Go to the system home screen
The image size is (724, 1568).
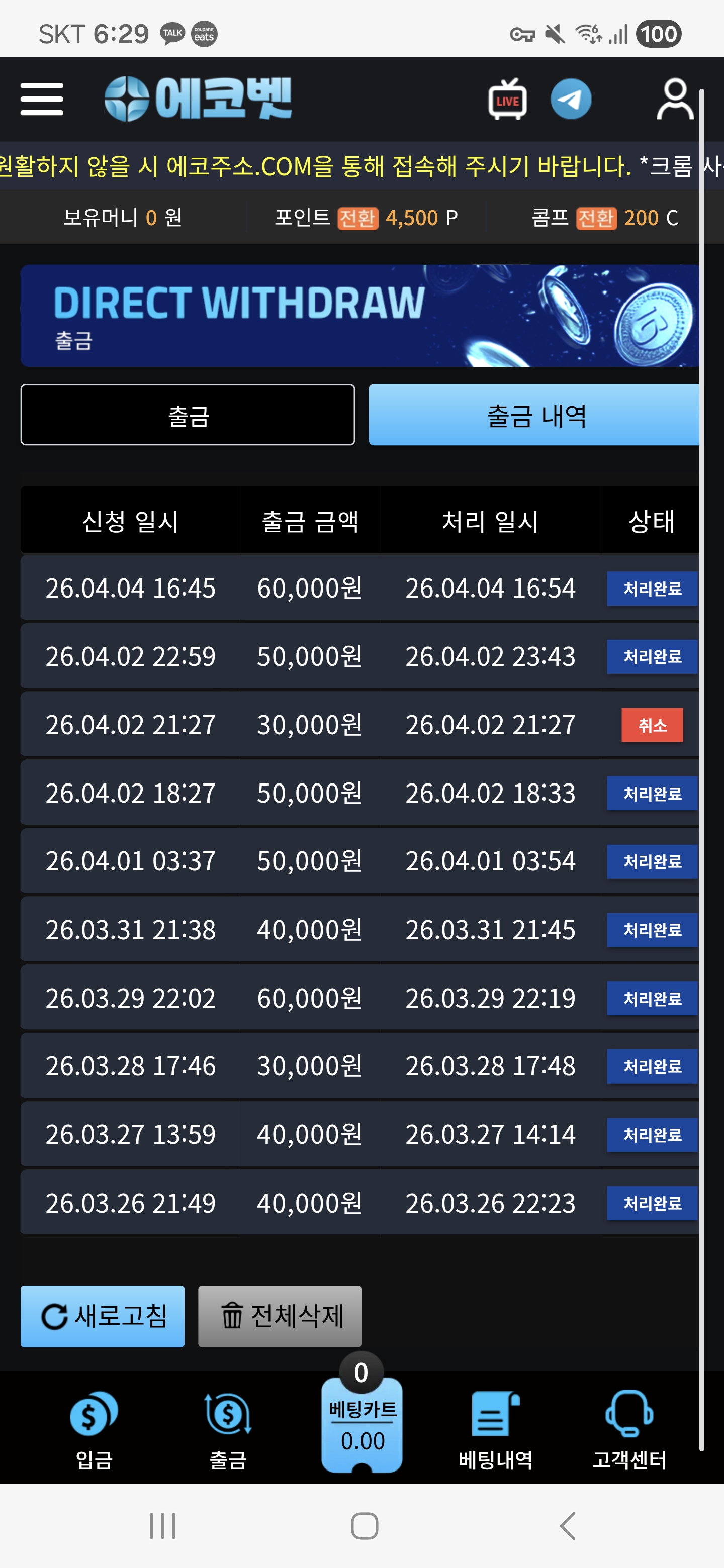364,1526
